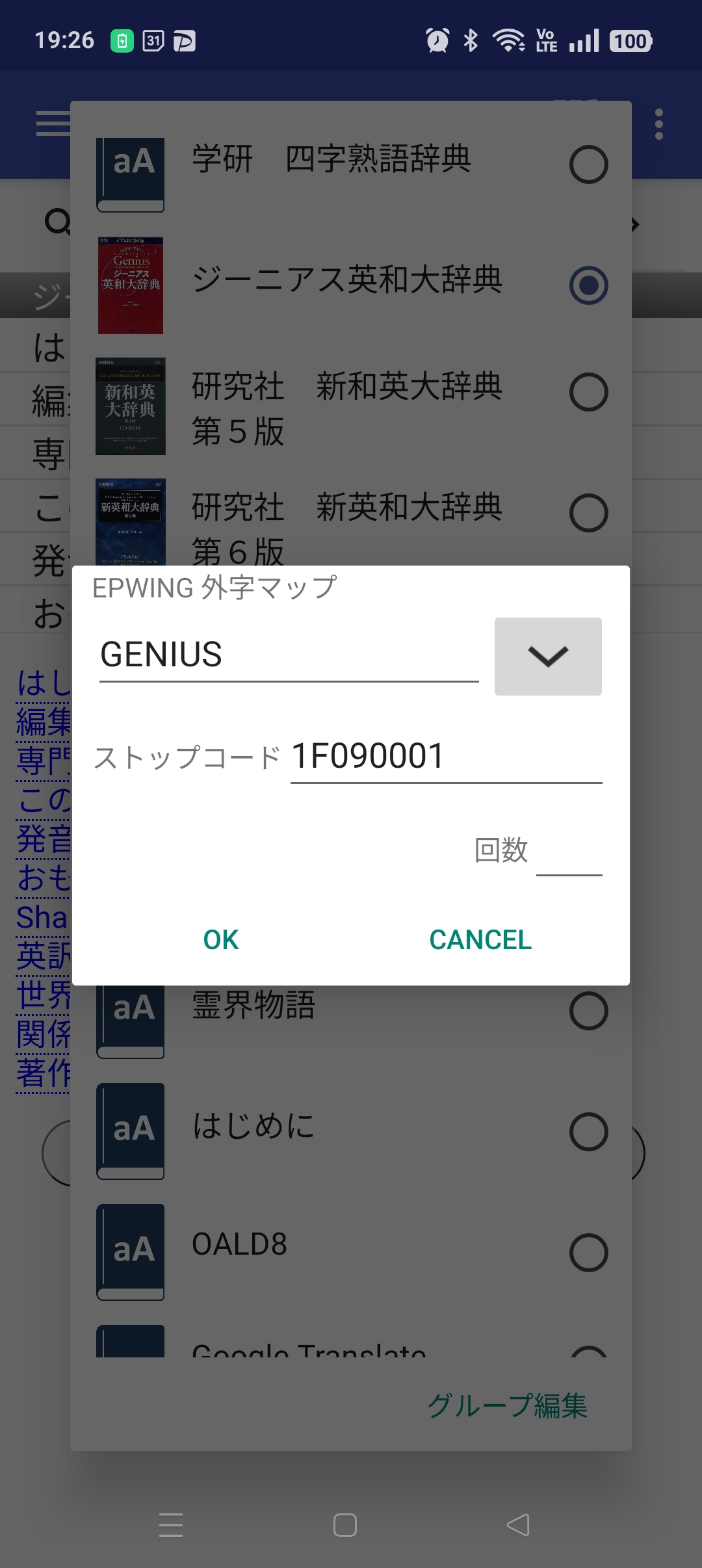Edit the ストップコード field value
The image size is (702, 1568).
point(446,757)
